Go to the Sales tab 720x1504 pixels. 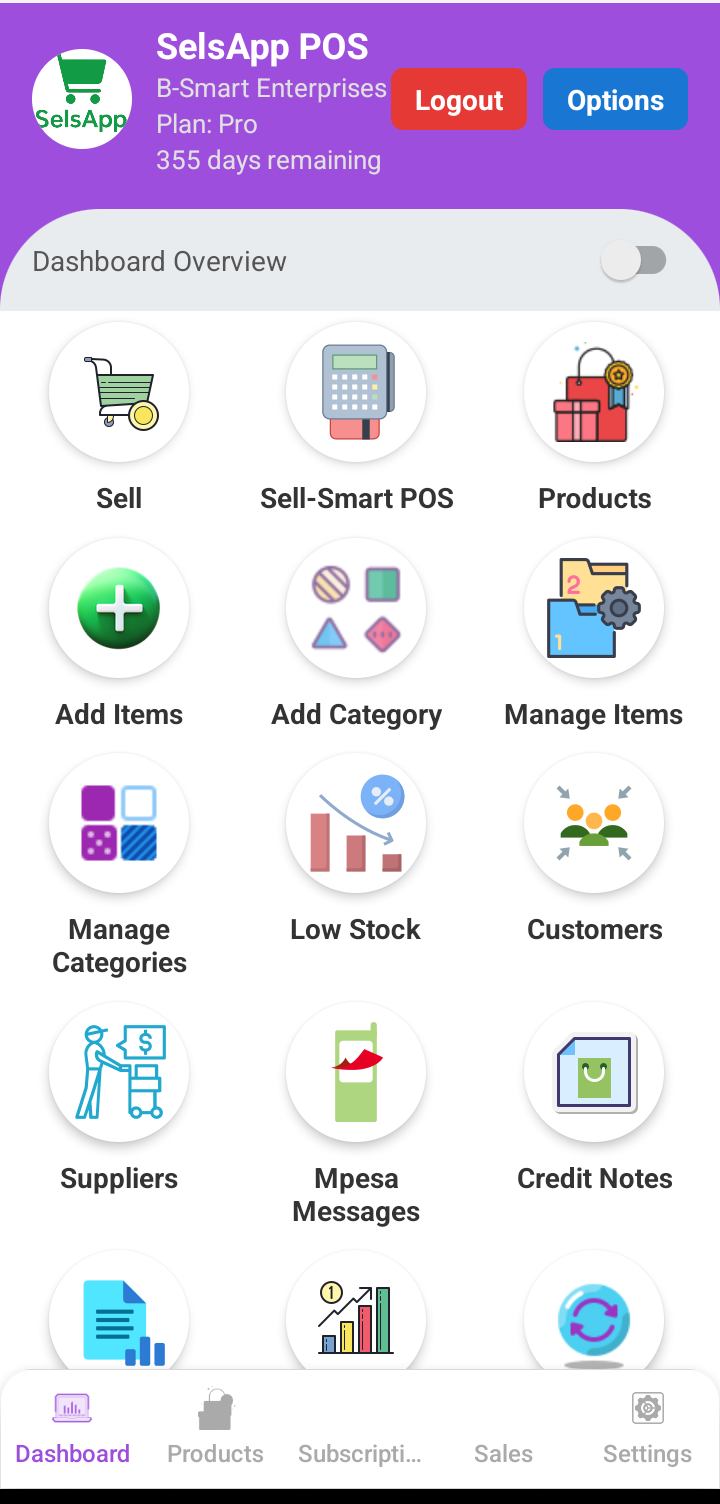(503, 1428)
